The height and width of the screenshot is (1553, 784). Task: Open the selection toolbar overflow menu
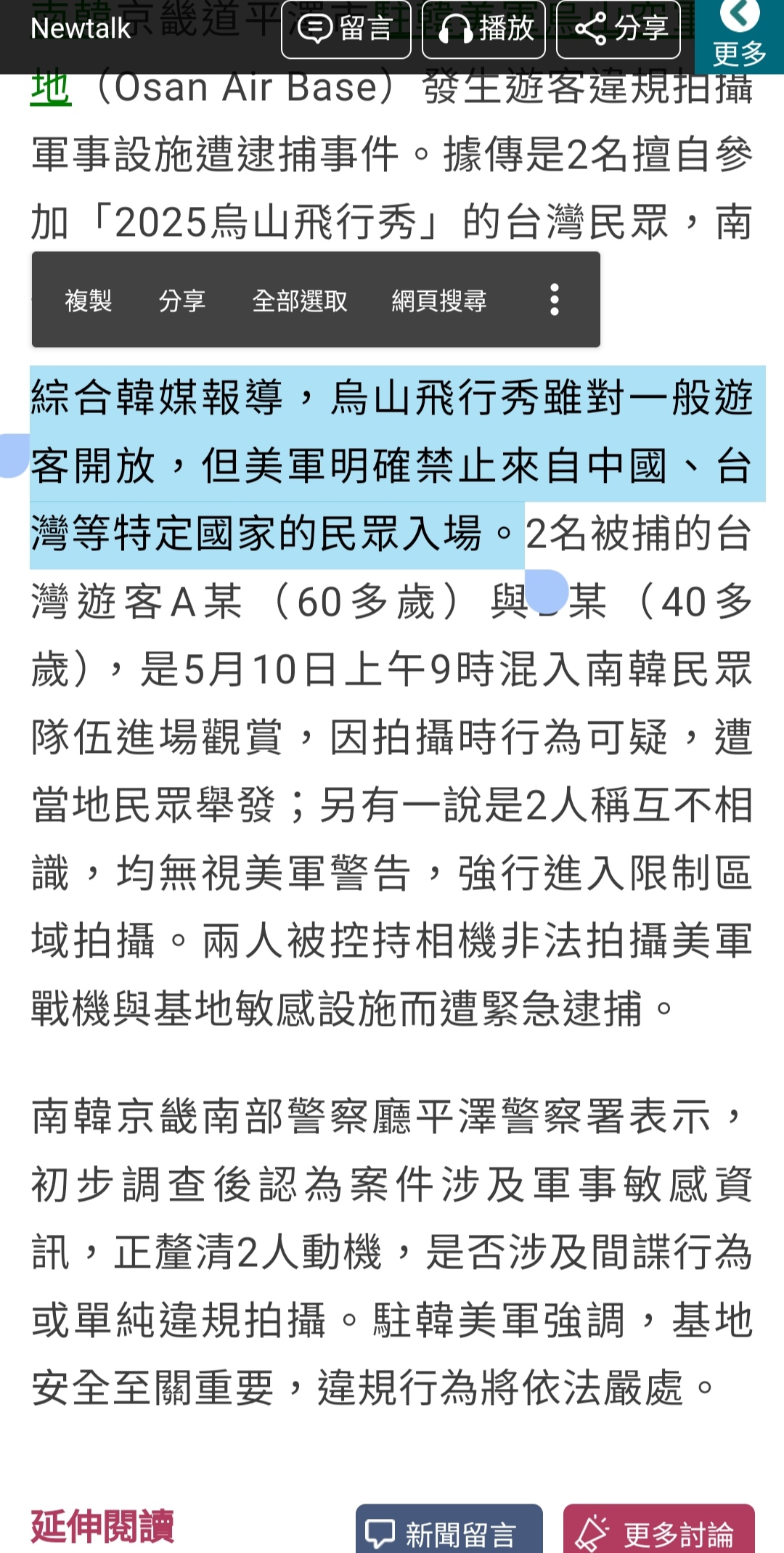(x=555, y=300)
